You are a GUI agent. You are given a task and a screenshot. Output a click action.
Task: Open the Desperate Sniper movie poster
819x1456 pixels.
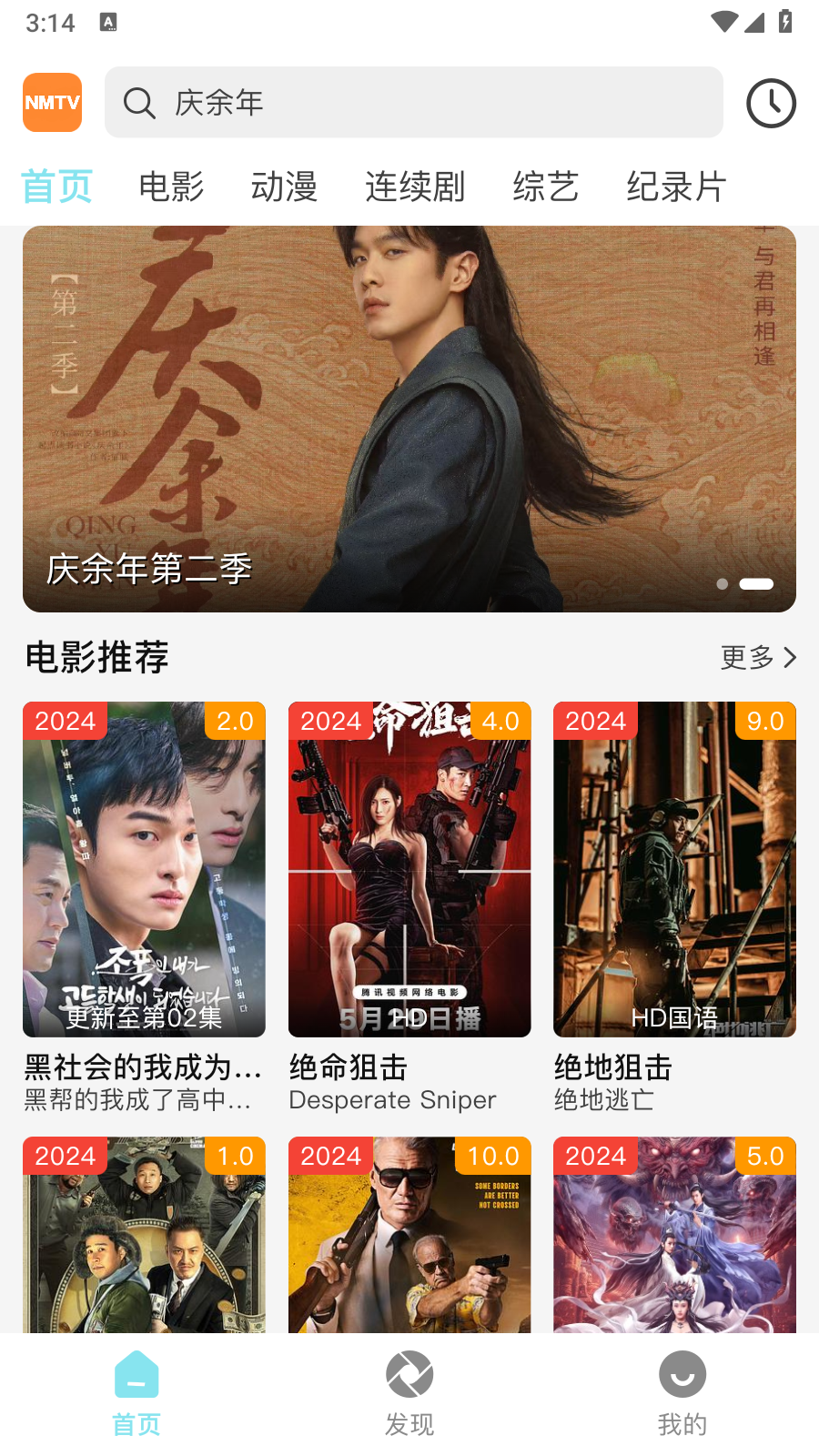click(409, 867)
